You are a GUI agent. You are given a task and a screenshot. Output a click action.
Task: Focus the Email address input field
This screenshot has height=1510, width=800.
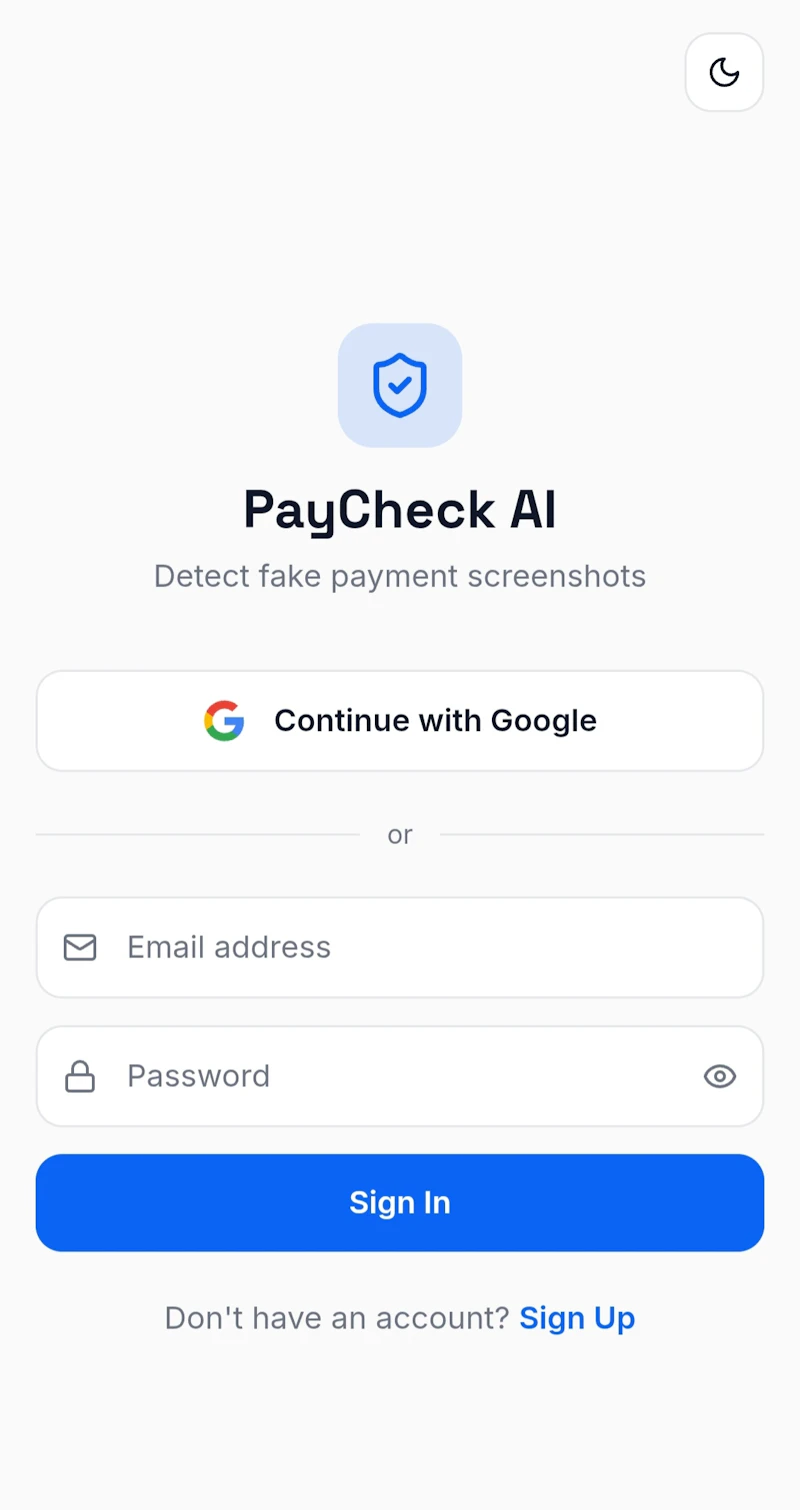pyautogui.click(x=400, y=947)
